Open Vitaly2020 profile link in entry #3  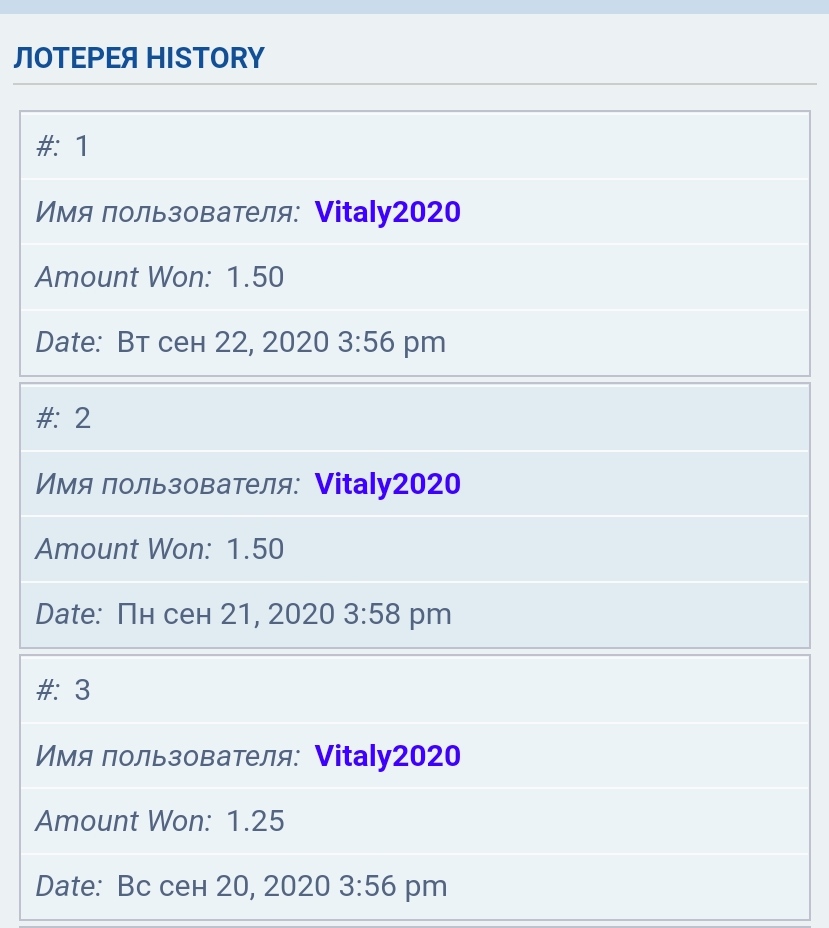[387, 756]
